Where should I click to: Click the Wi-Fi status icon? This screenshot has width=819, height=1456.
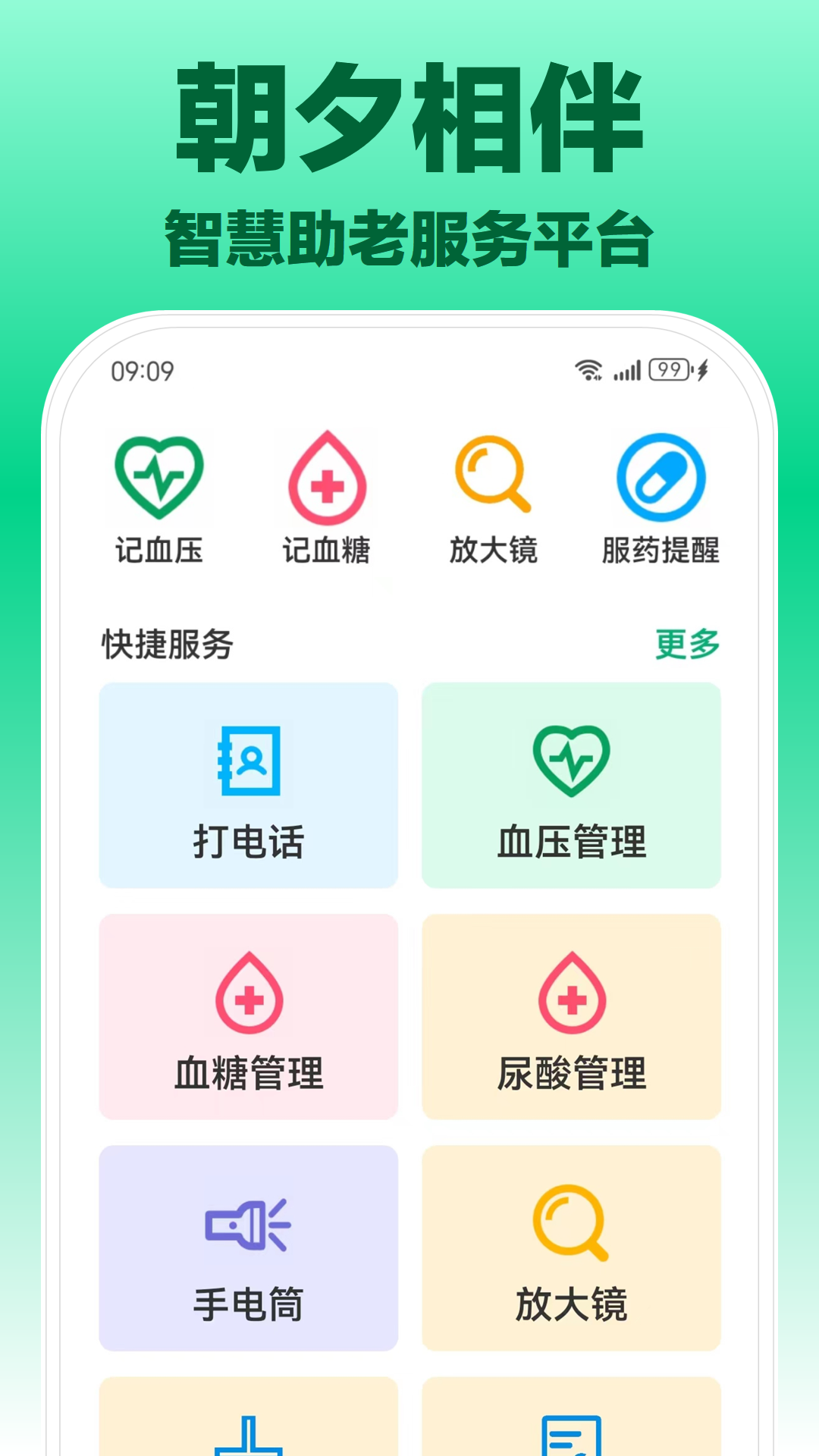[588, 371]
